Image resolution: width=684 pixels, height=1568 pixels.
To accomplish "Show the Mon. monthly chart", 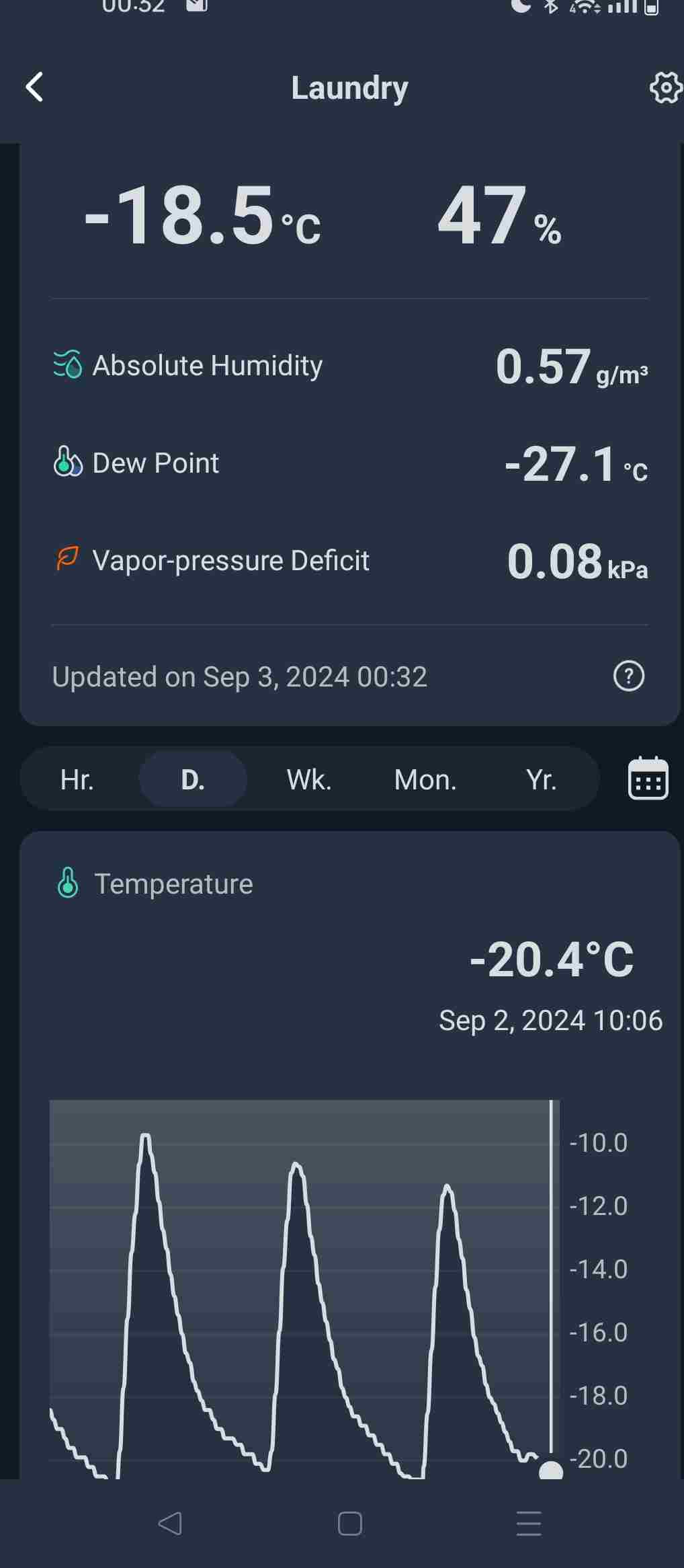I will click(425, 779).
